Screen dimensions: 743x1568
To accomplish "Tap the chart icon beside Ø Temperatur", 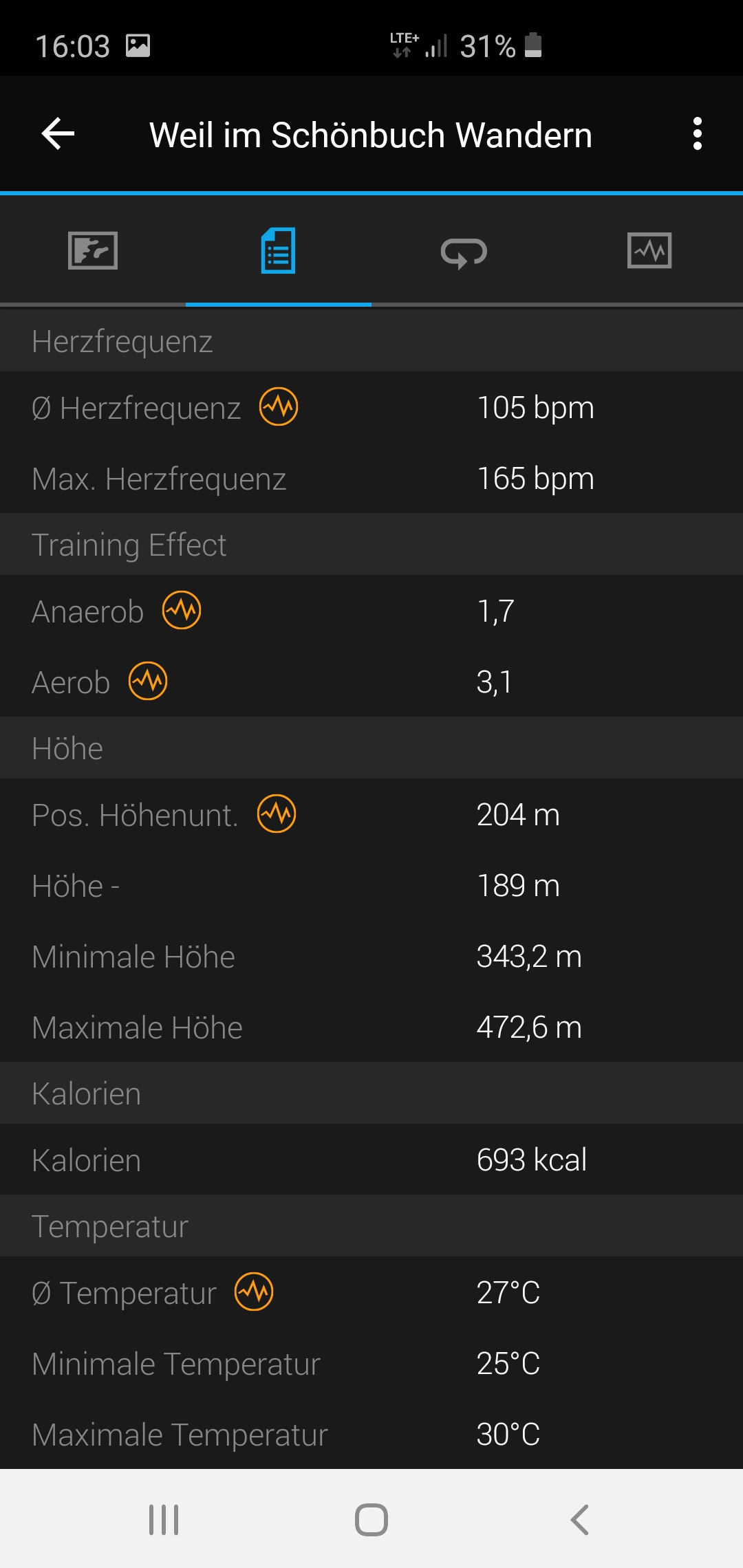I will pos(254,1292).
